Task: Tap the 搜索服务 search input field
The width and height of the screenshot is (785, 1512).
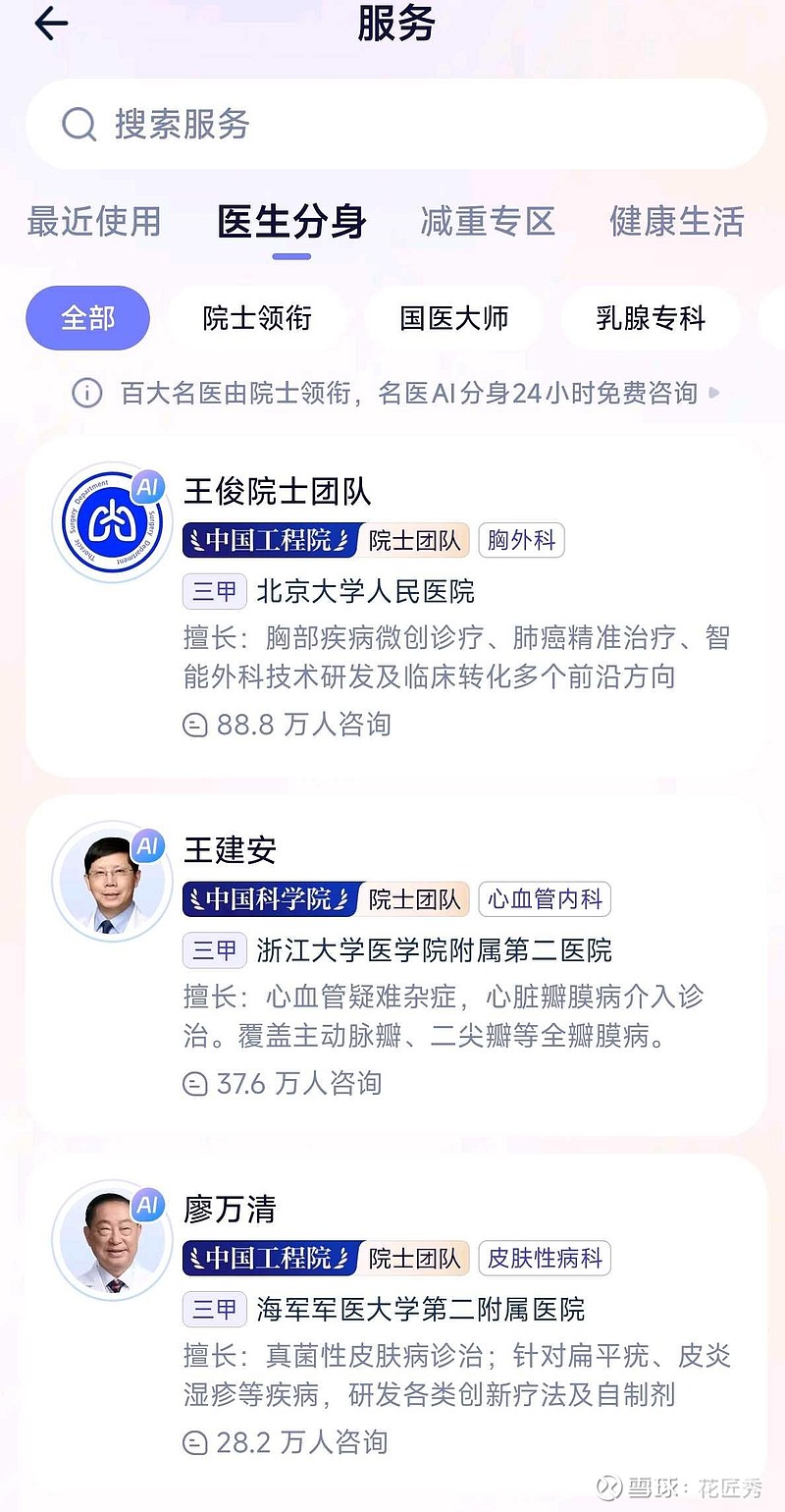Action: 294,126
